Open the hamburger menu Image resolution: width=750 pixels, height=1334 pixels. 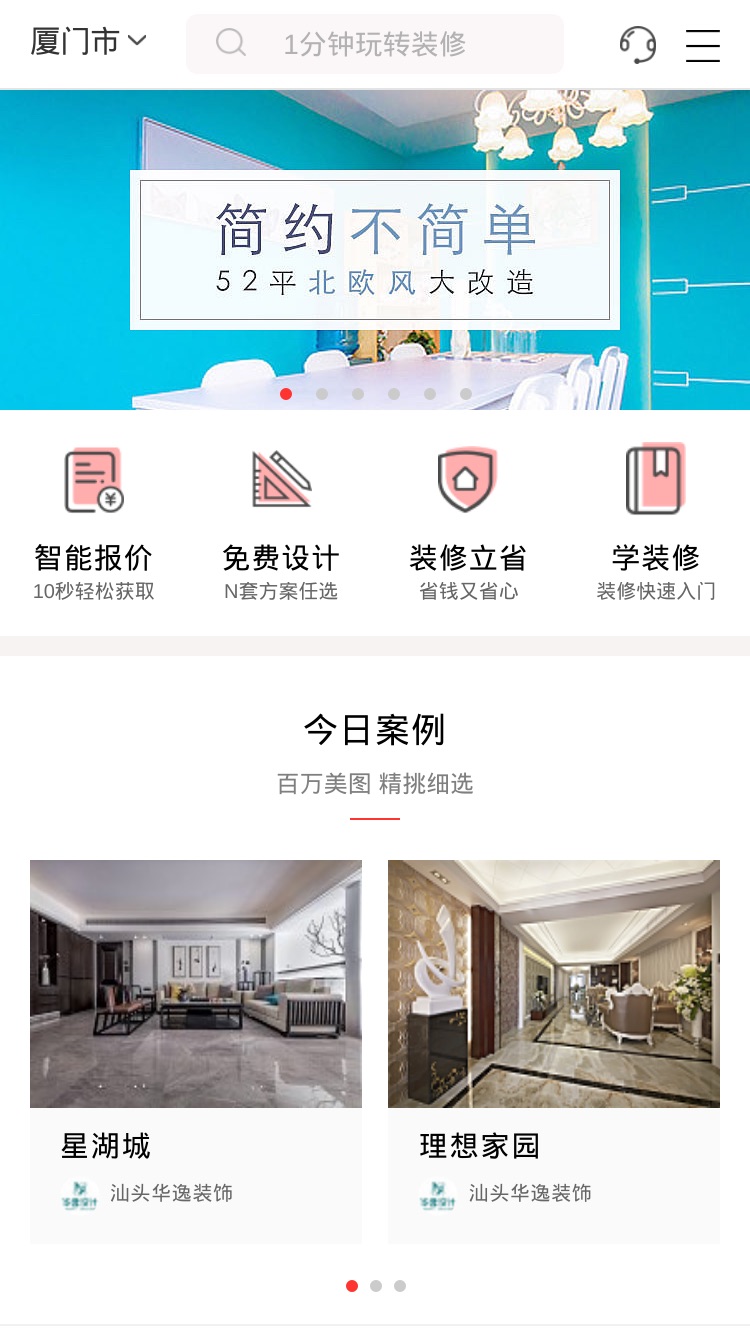703,45
